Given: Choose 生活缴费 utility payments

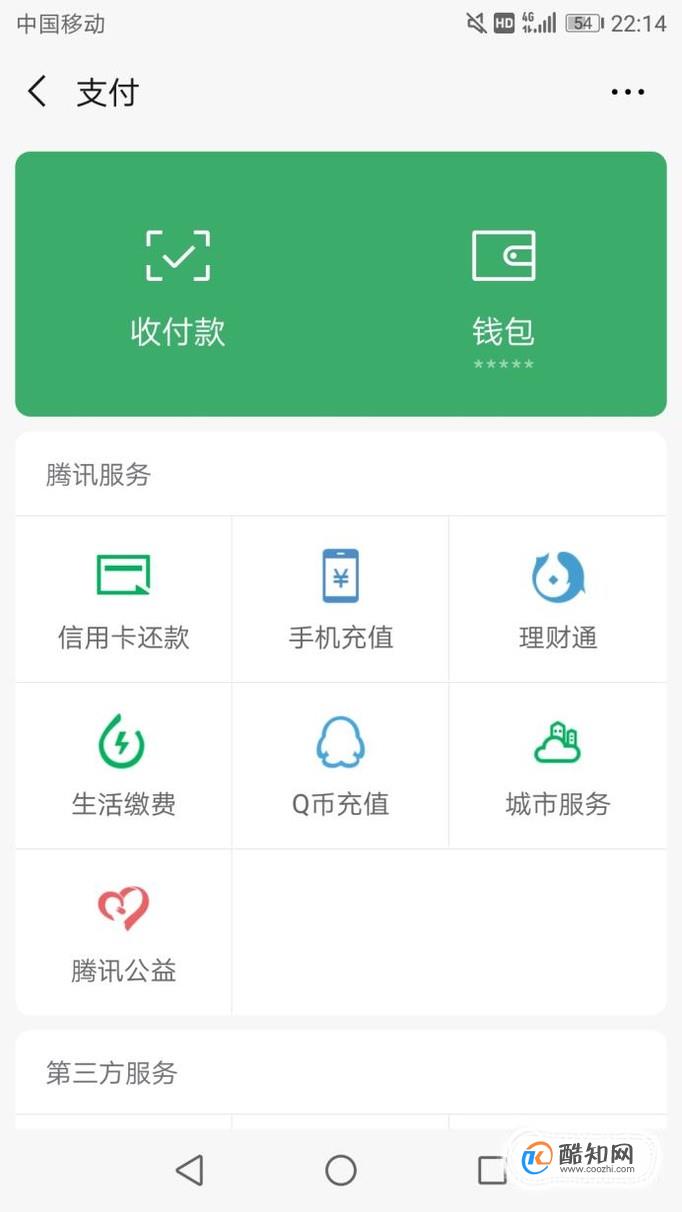Looking at the screenshot, I should [123, 766].
